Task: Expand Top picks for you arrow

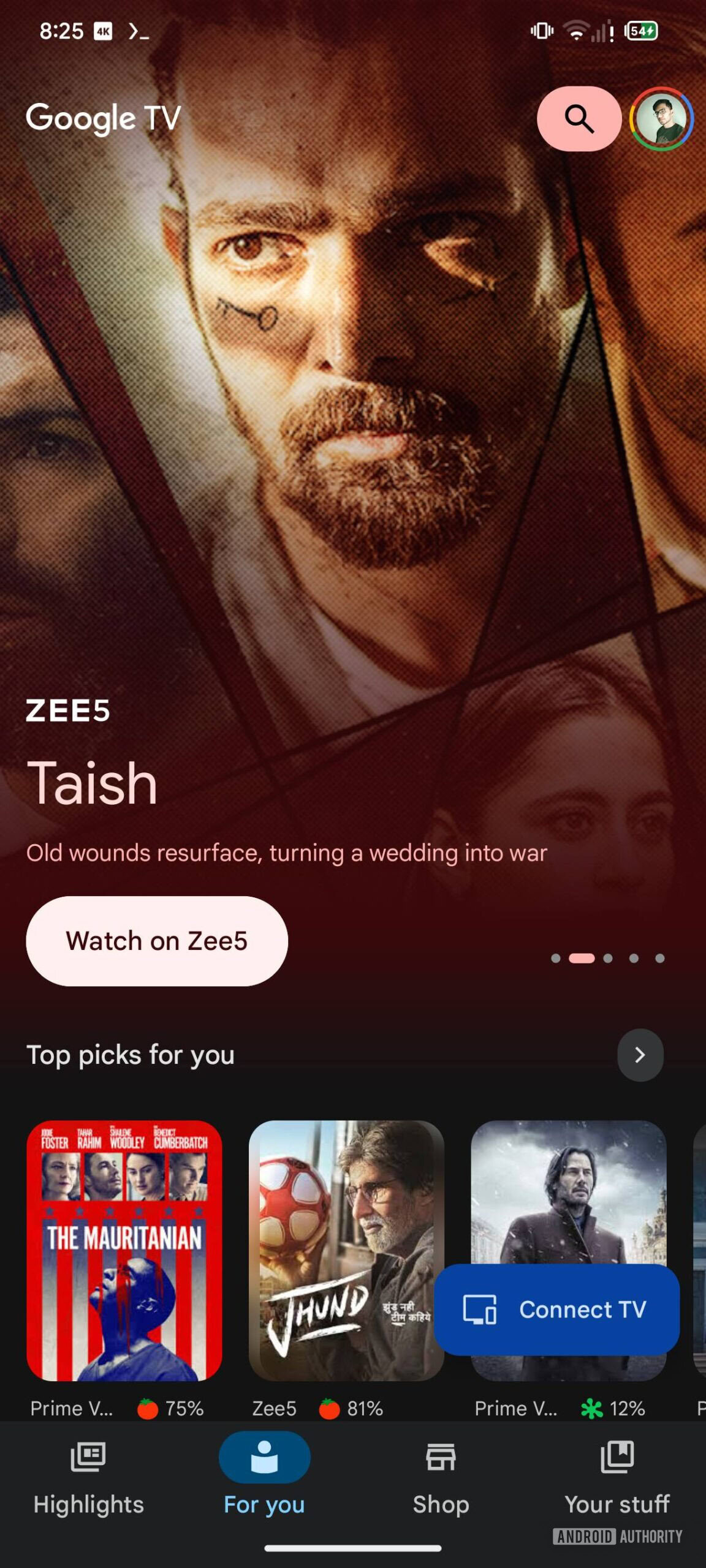Action: click(640, 1055)
